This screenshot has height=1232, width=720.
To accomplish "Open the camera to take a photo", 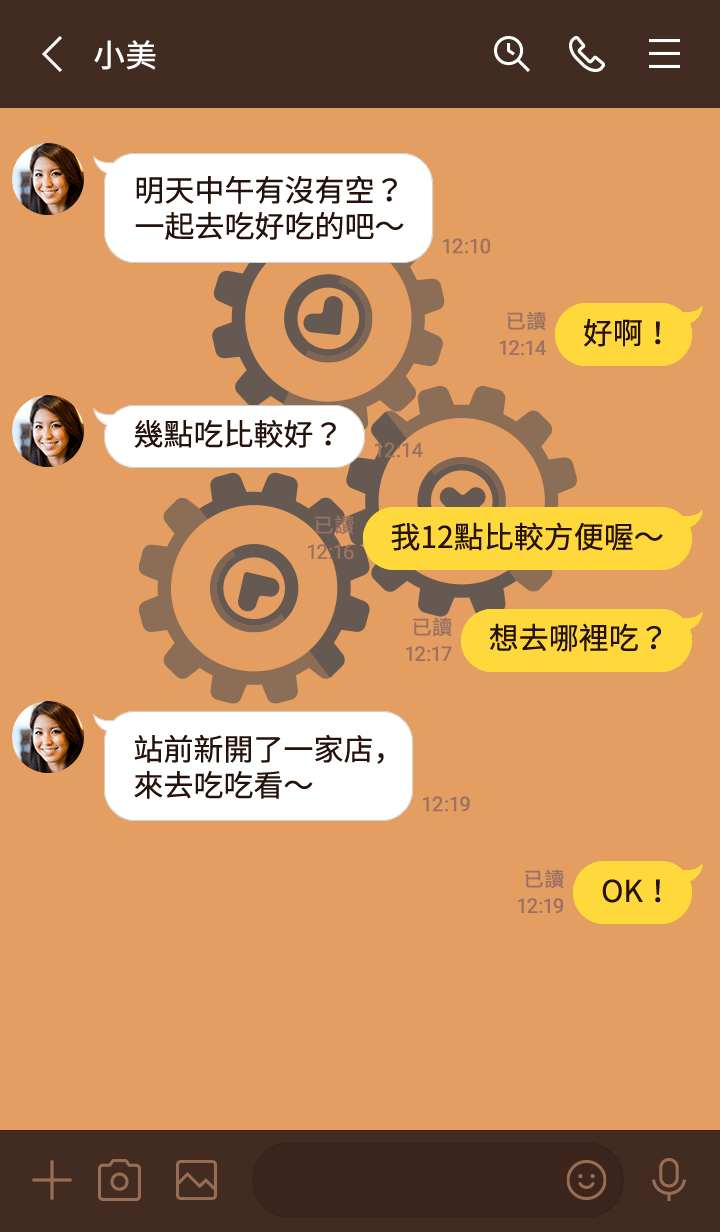I will pos(119,1181).
